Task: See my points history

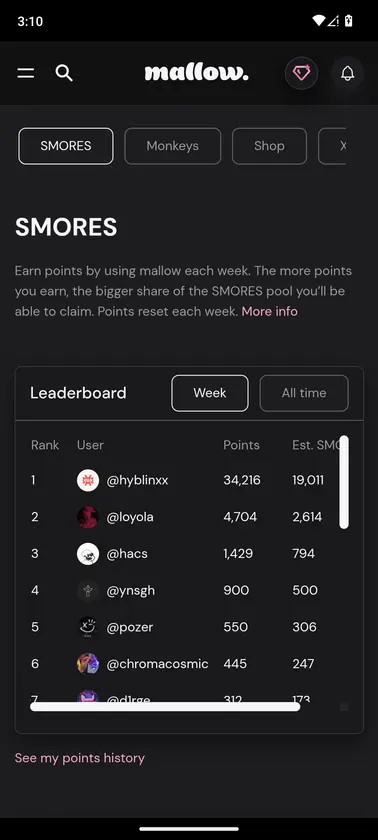Action: pyautogui.click(x=80, y=758)
